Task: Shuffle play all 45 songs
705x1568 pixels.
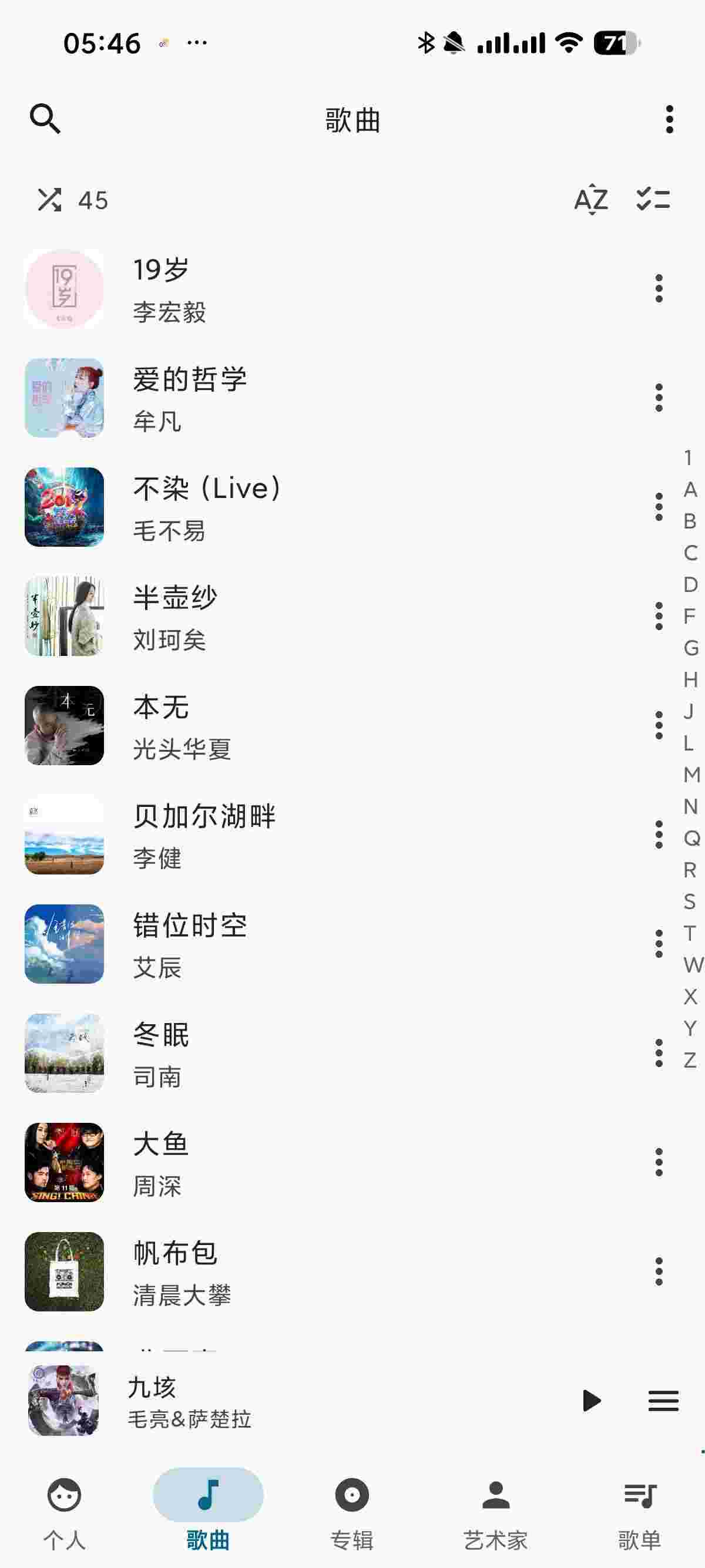Action: [50, 200]
